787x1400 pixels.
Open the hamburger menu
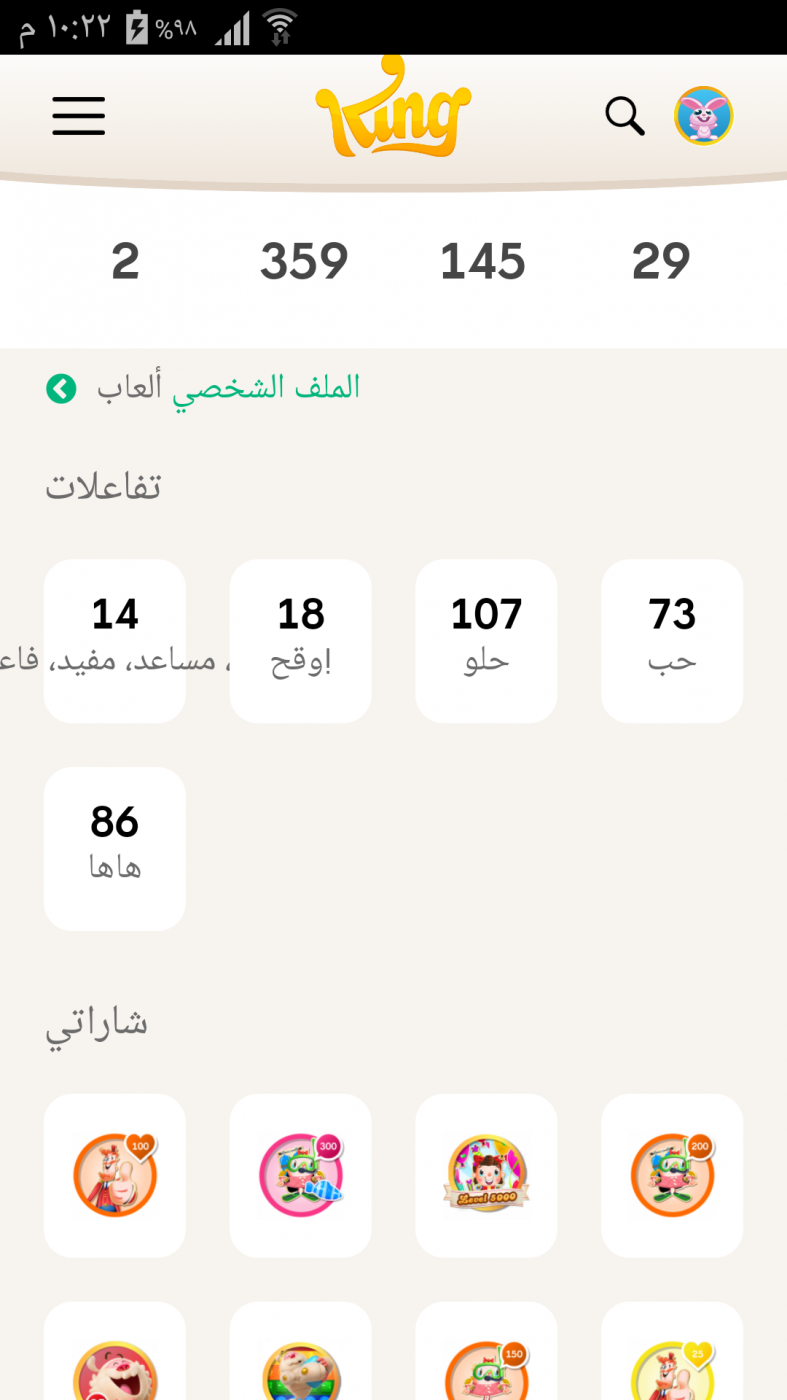click(x=79, y=116)
